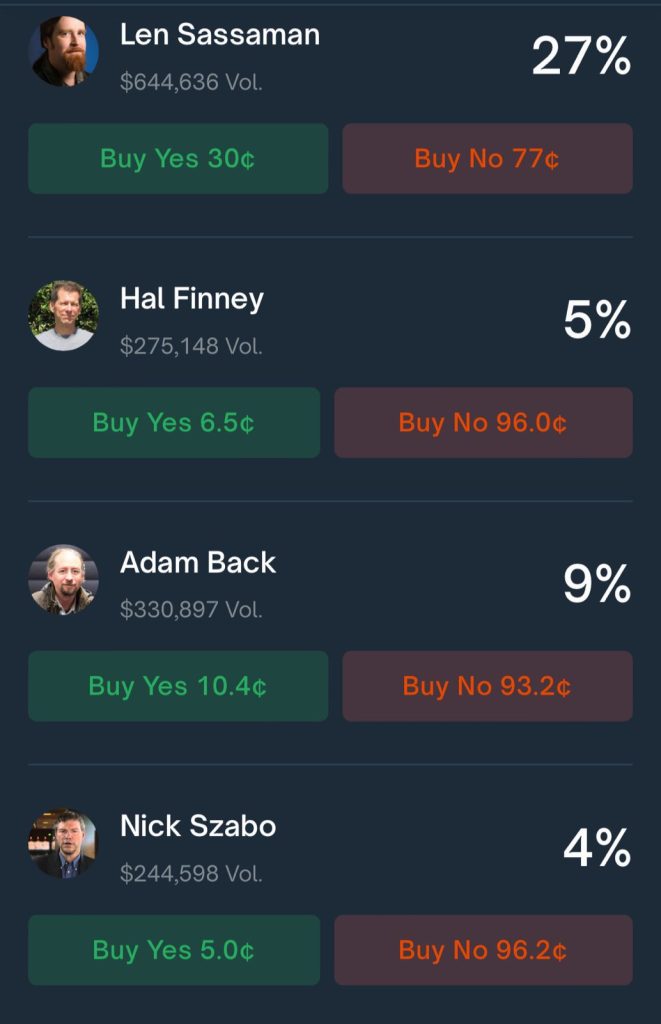The height and width of the screenshot is (1024, 661).
Task: Buy No at 77¢ for Len Sassaman
Action: coord(487,159)
